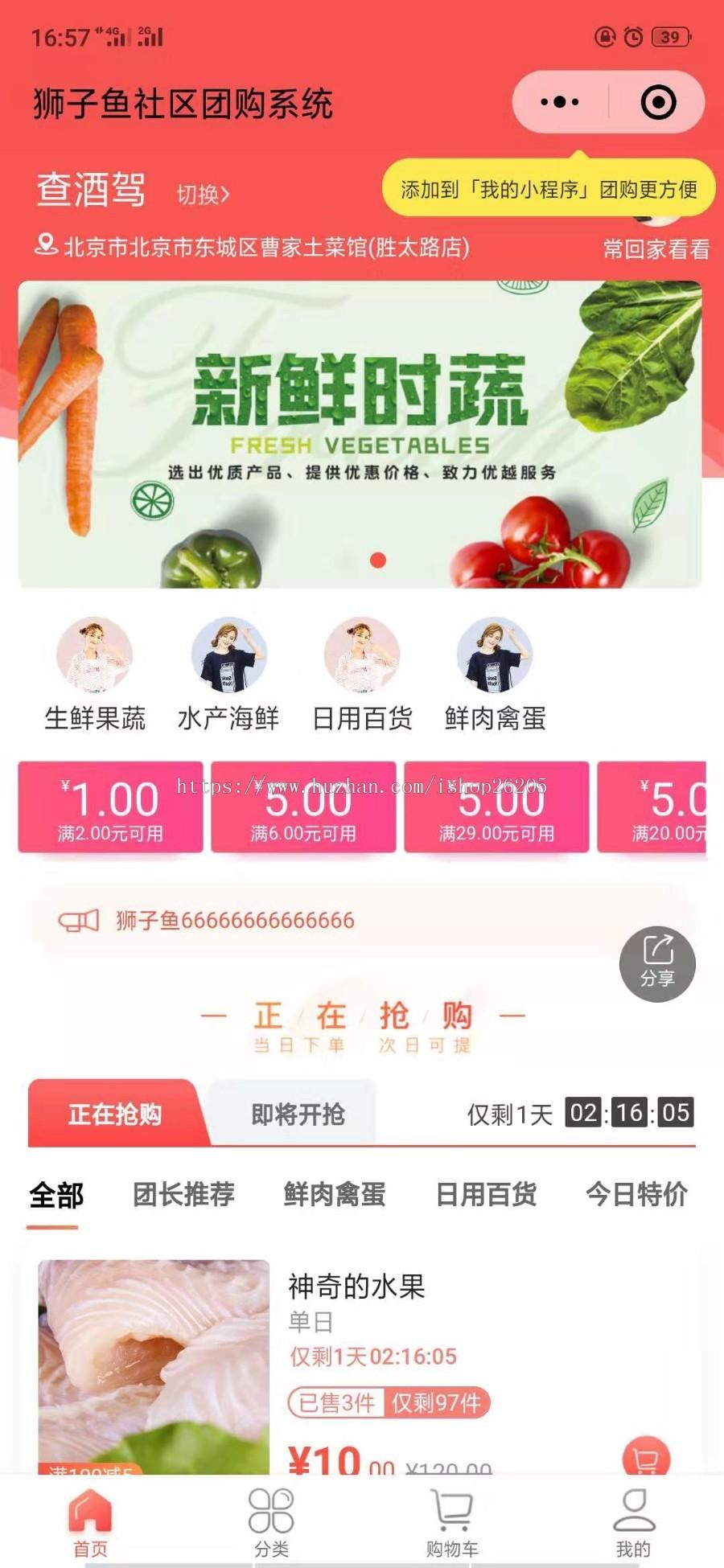Open the mini program more options menu
This screenshot has width=724, height=1568.
tap(561, 102)
